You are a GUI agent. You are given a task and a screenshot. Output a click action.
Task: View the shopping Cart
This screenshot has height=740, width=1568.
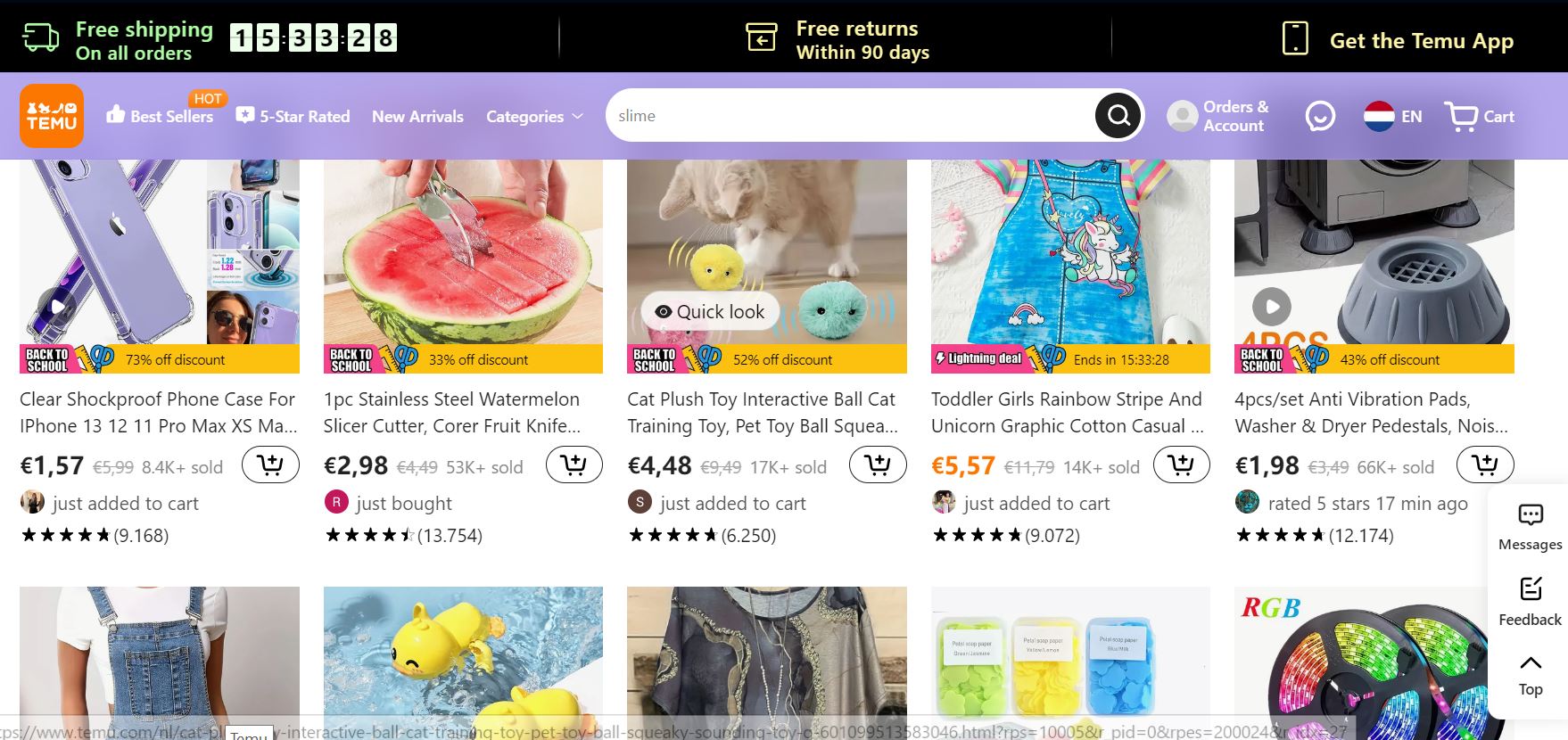point(1480,116)
